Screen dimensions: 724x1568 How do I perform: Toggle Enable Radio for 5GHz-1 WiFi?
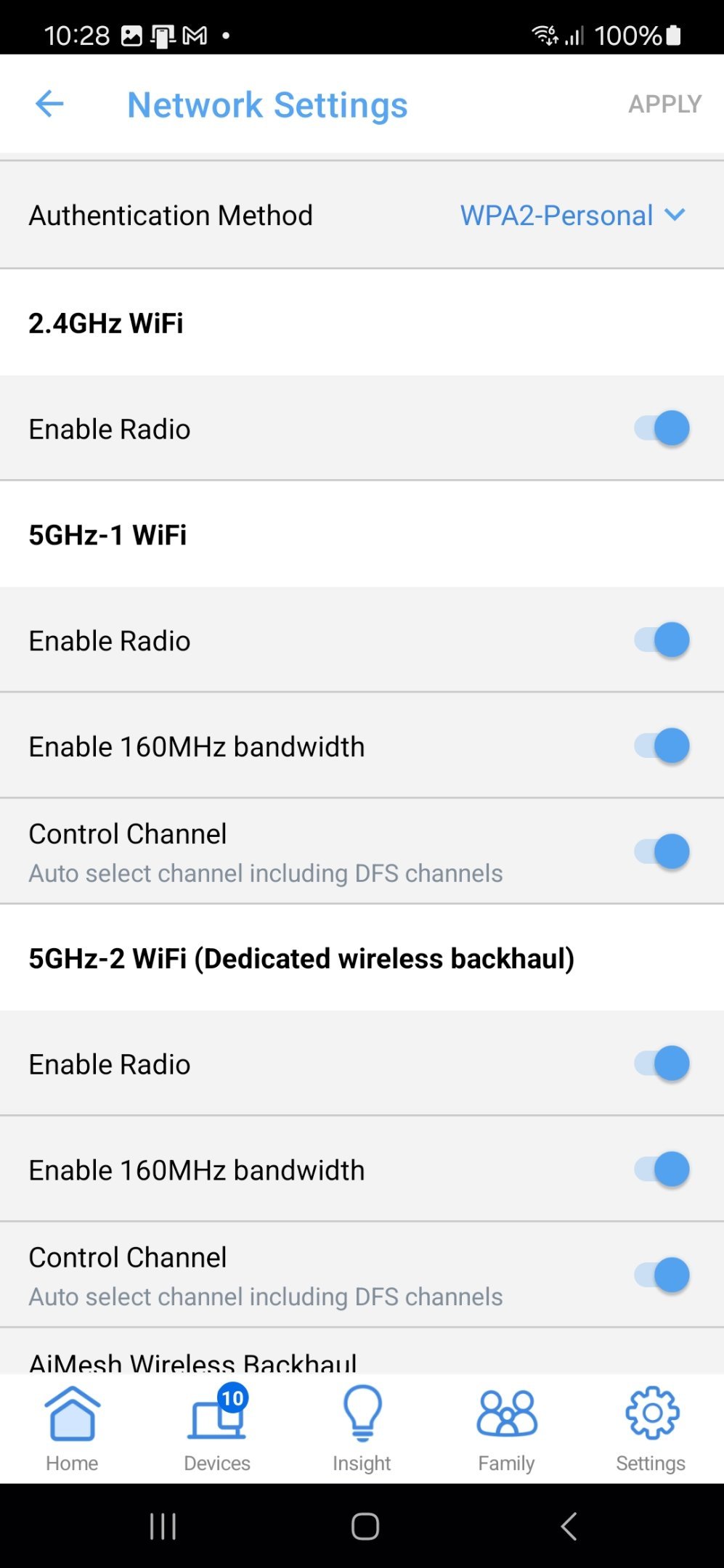click(662, 640)
